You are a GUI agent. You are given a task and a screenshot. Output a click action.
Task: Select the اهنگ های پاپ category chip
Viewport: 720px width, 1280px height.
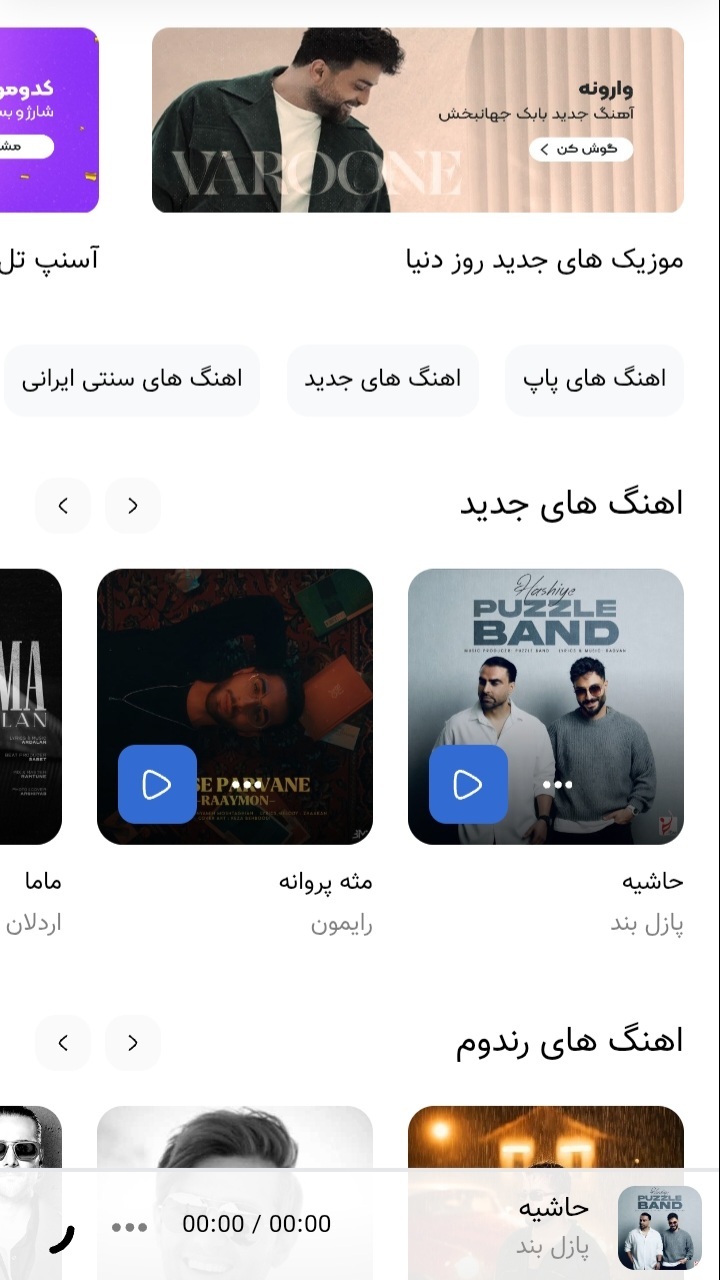pyautogui.click(x=594, y=380)
